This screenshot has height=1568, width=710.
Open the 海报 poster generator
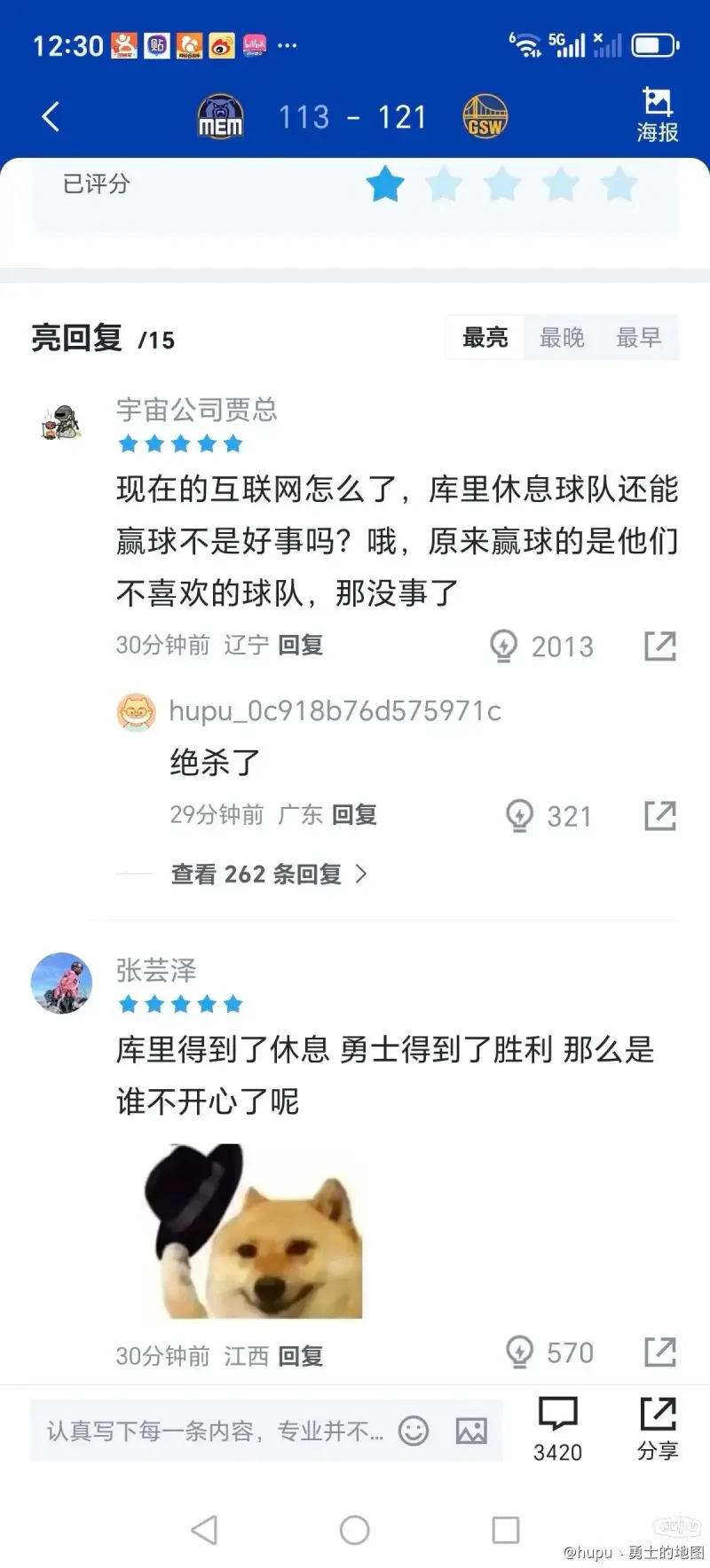(x=657, y=115)
